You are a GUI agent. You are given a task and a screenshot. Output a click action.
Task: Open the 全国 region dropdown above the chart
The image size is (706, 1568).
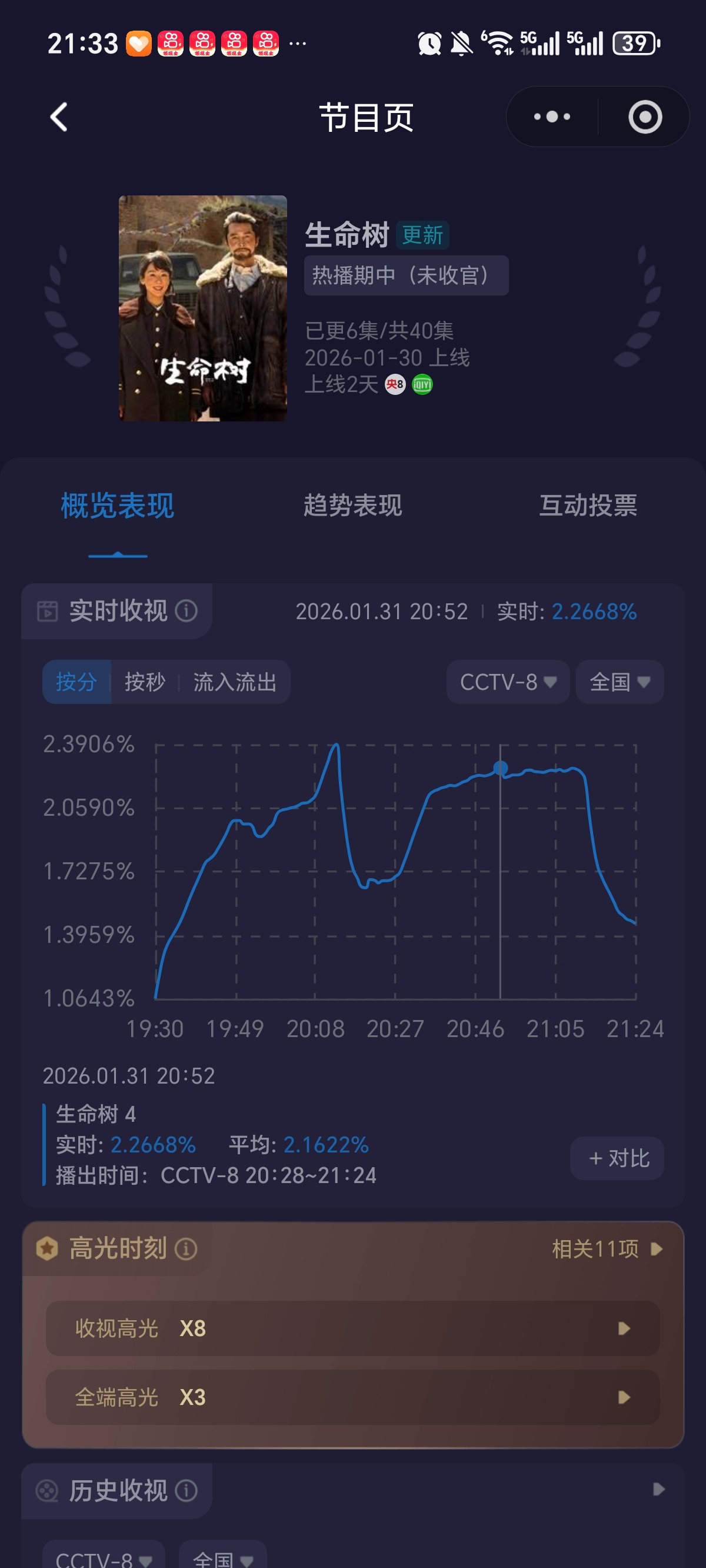(618, 682)
